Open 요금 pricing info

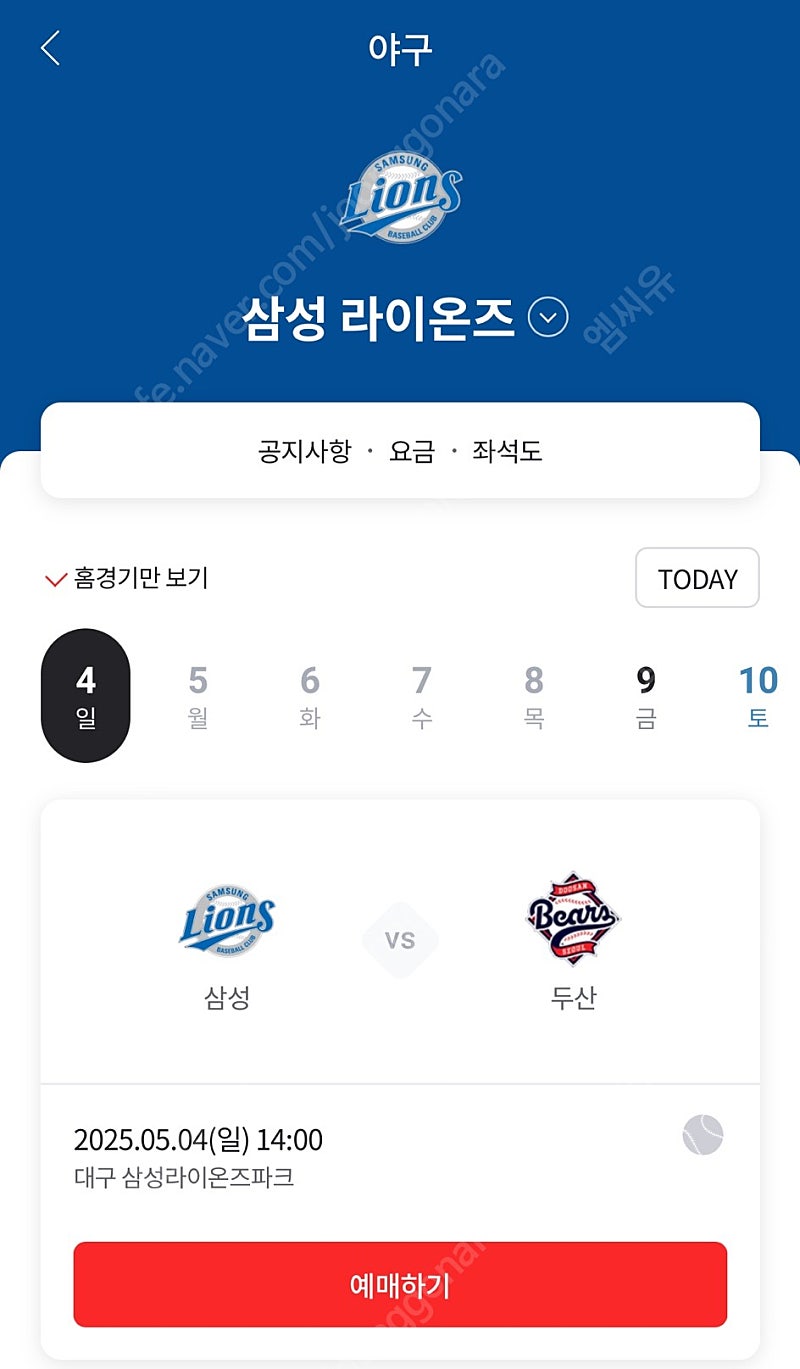click(412, 451)
